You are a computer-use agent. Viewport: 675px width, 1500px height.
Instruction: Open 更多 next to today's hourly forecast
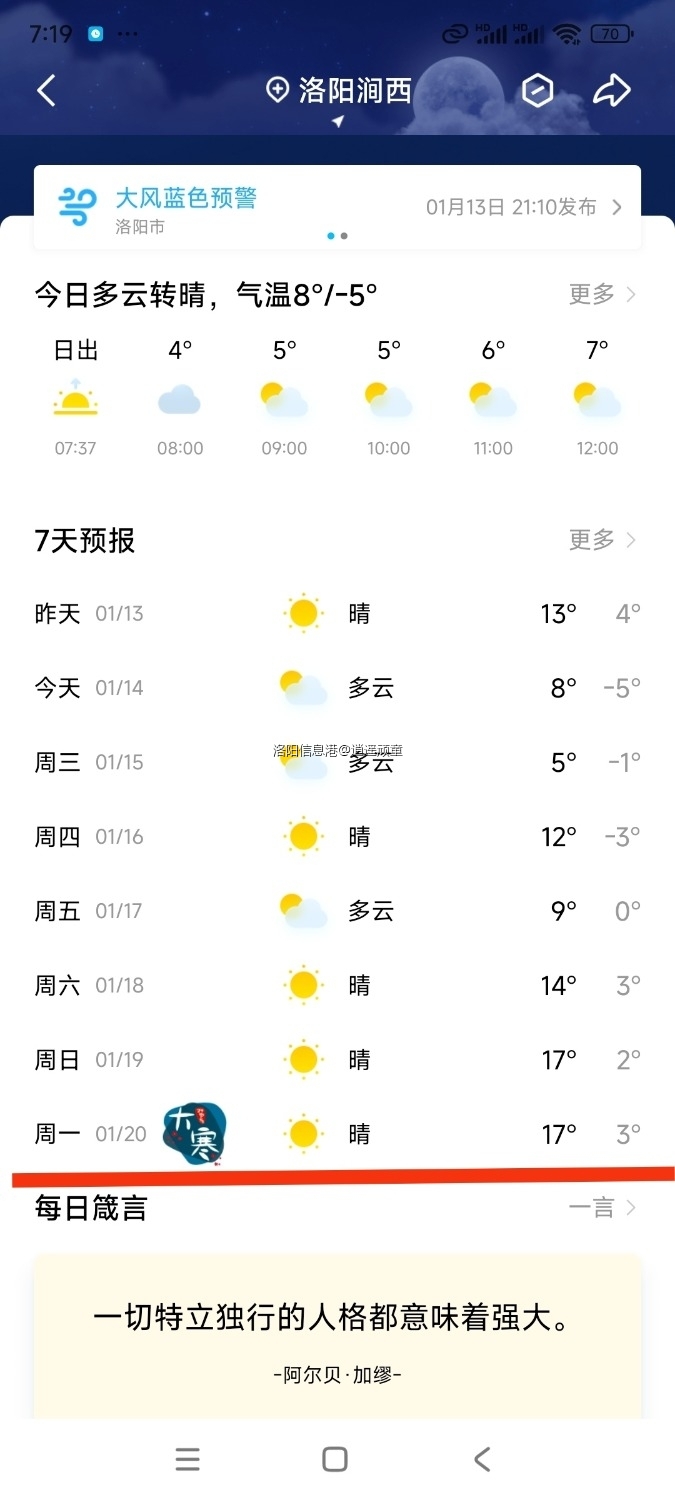click(602, 294)
